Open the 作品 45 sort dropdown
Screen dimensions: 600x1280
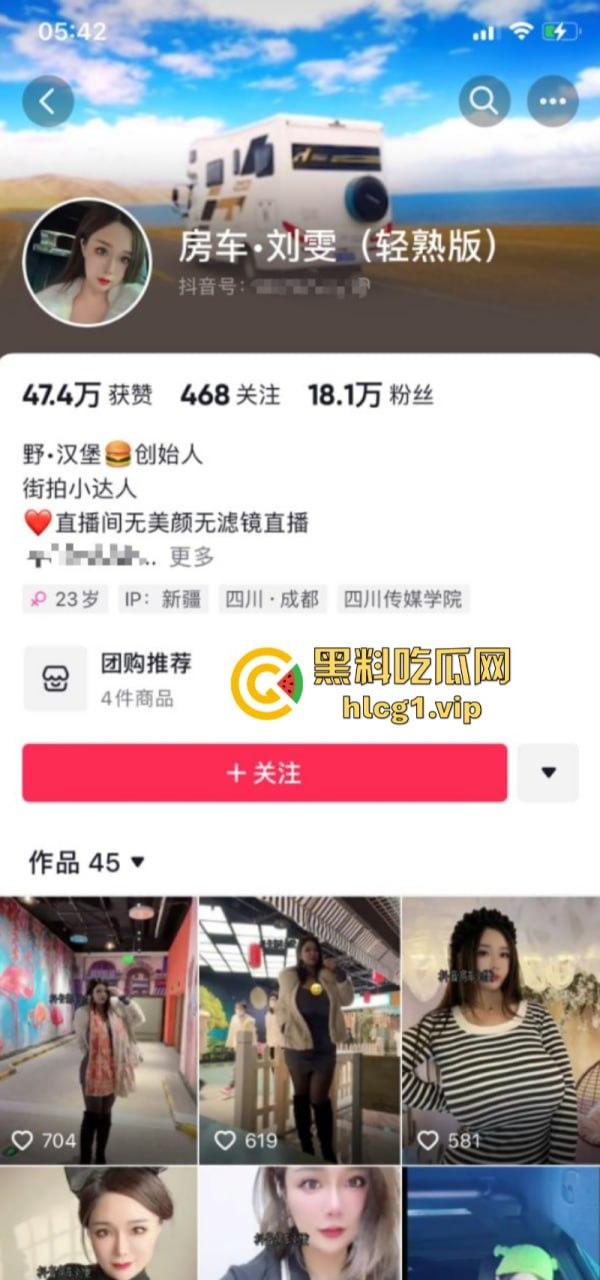tap(87, 862)
